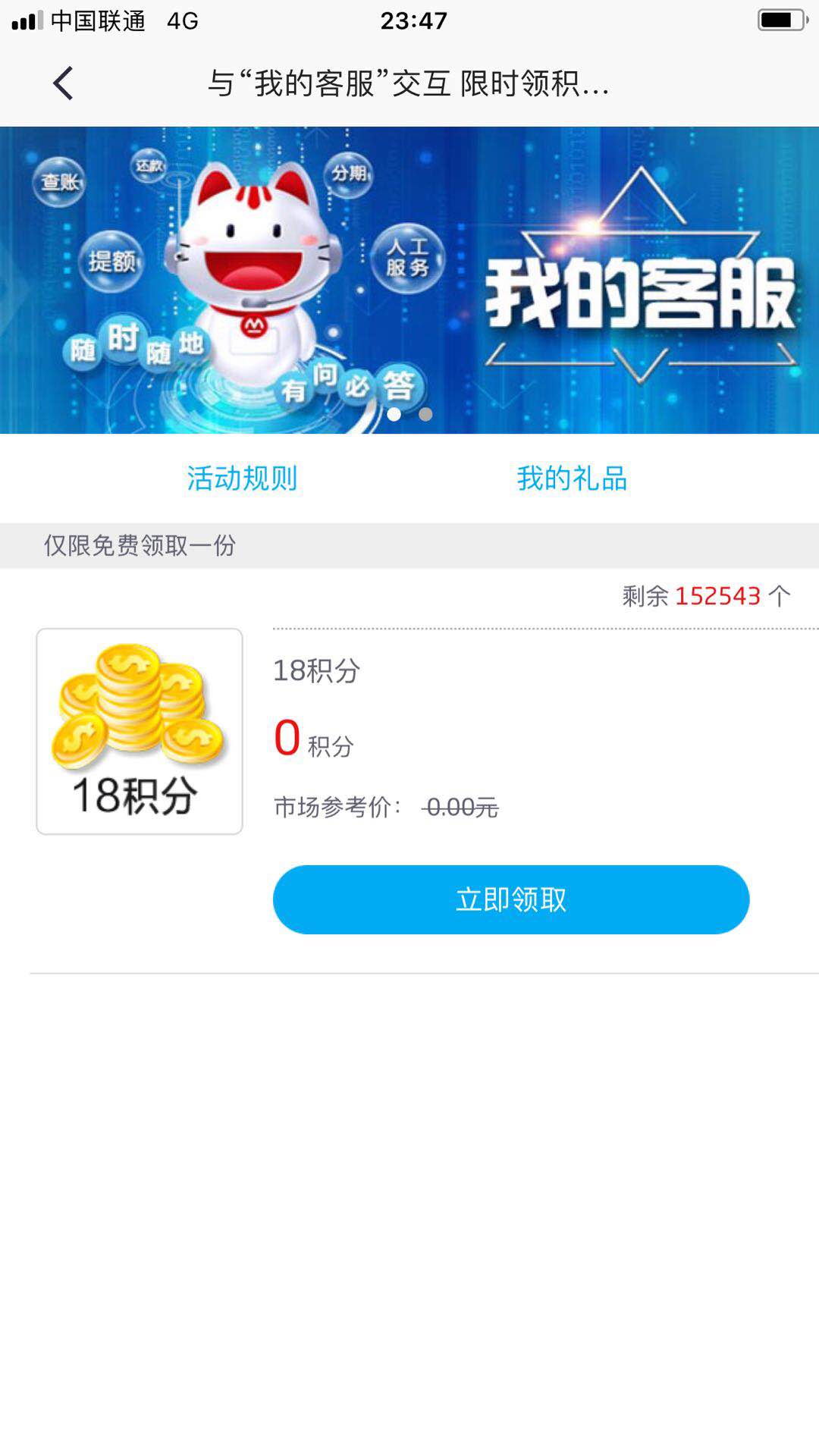Open the 我的客服 promo banner

click(x=409, y=280)
